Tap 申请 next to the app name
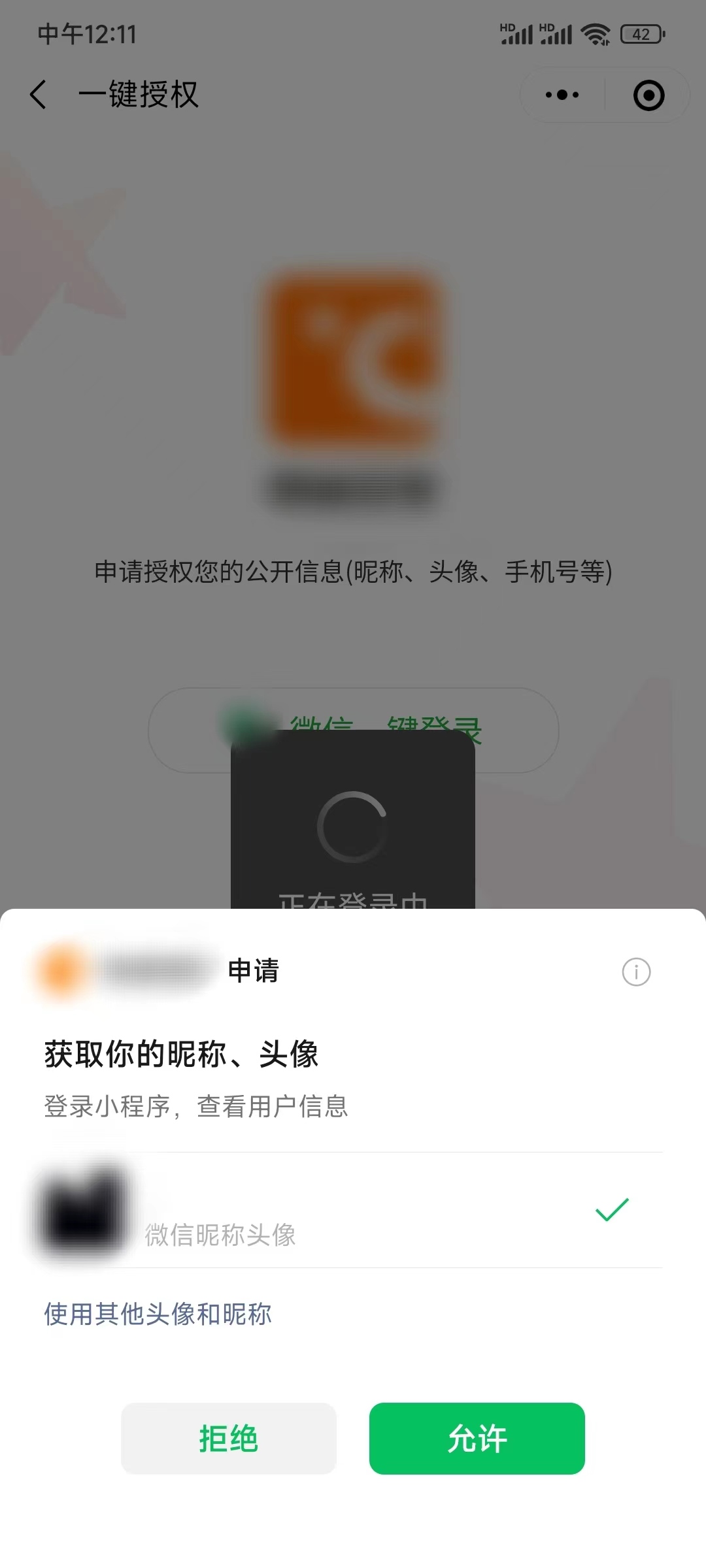 point(252,972)
